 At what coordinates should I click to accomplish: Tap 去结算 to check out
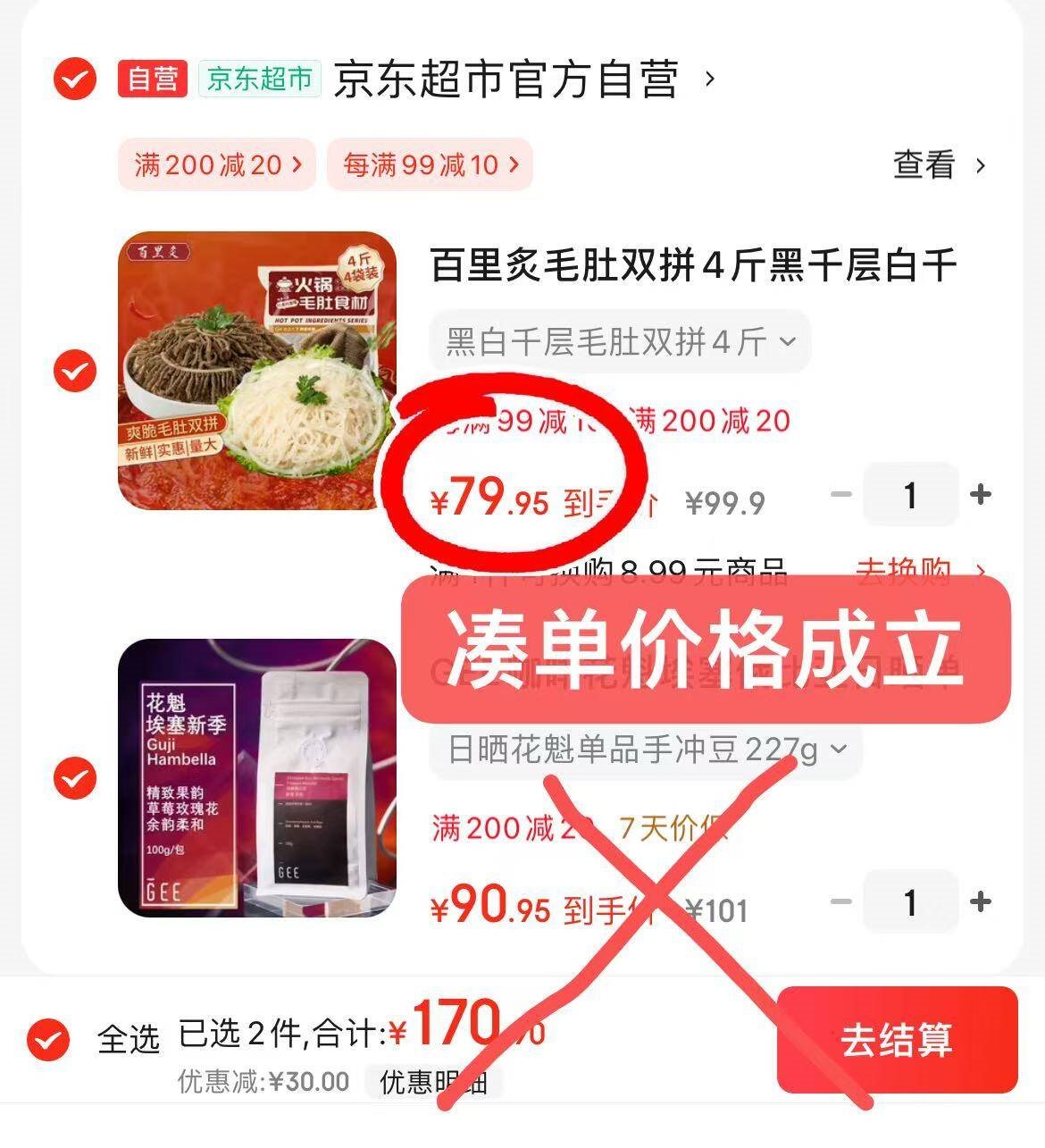tap(898, 1040)
